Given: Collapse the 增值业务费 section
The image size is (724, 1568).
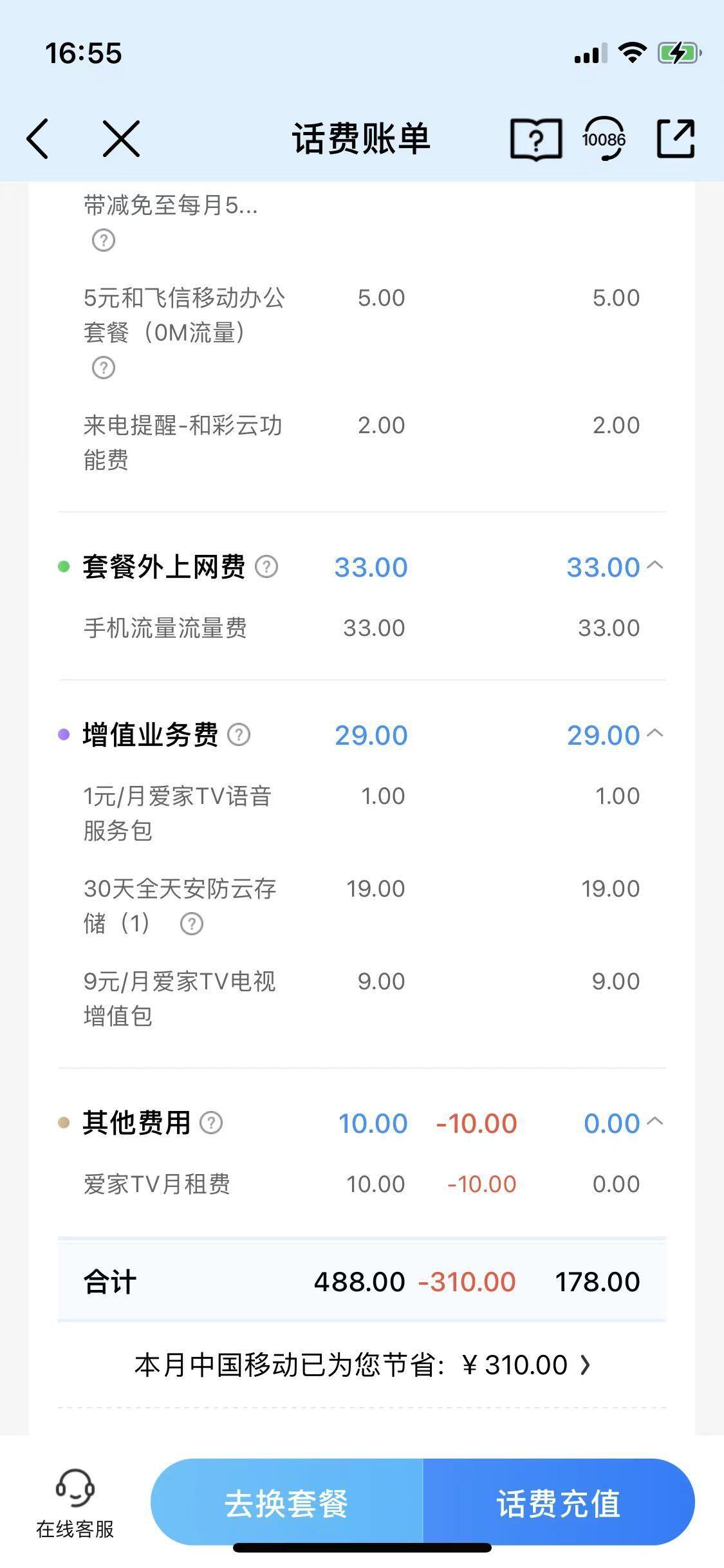Looking at the screenshot, I should [654, 734].
